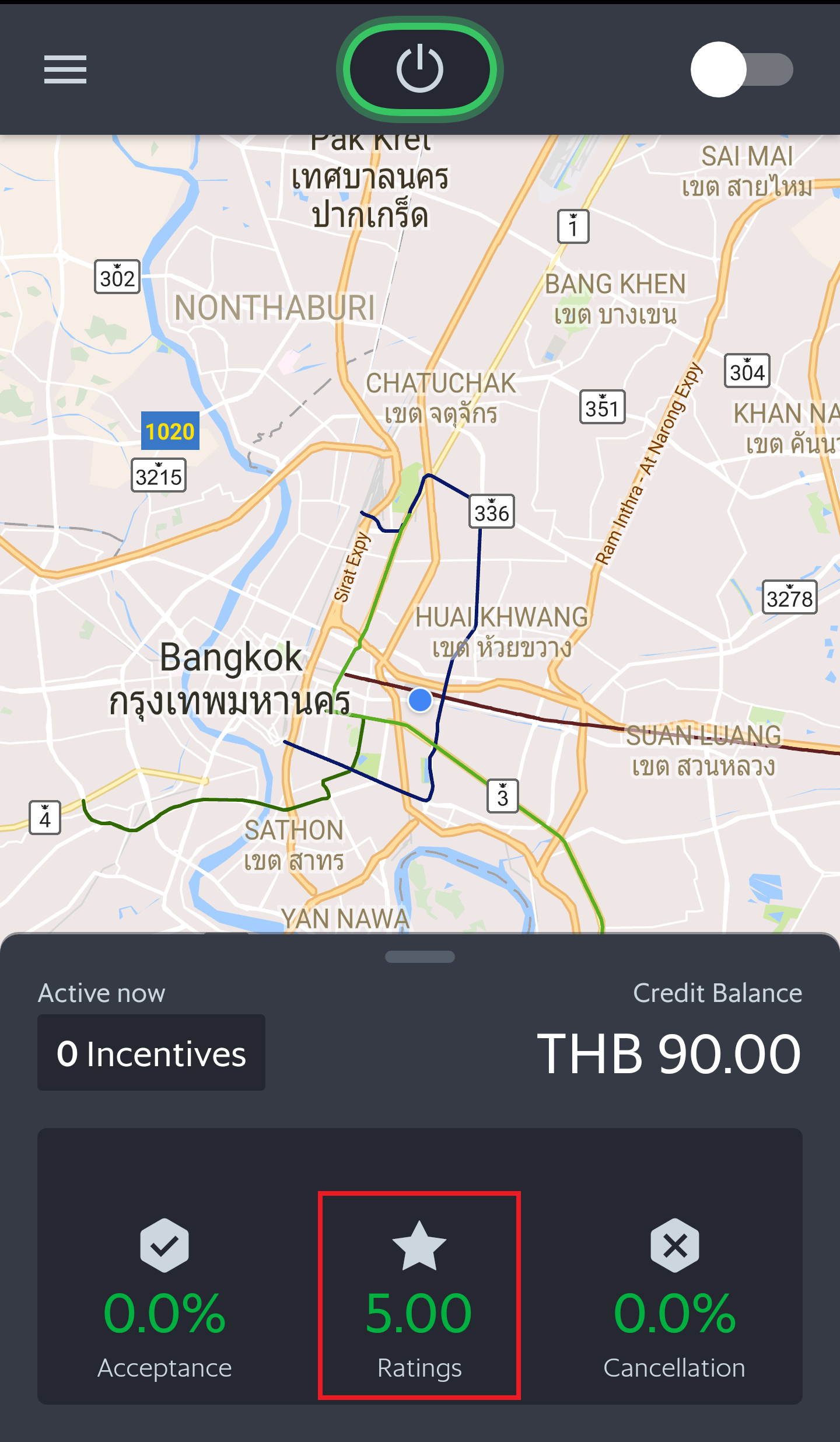Open the 0 Incentives box

point(151,1052)
